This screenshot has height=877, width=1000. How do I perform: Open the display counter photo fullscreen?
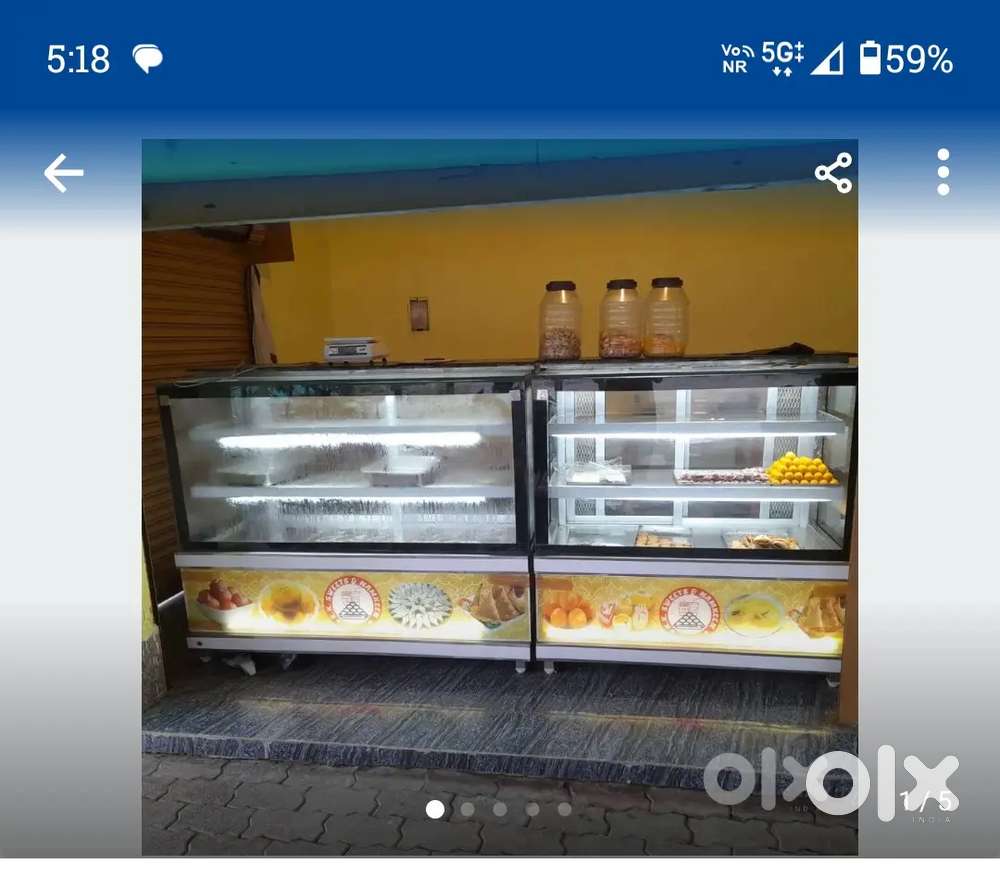click(x=500, y=500)
